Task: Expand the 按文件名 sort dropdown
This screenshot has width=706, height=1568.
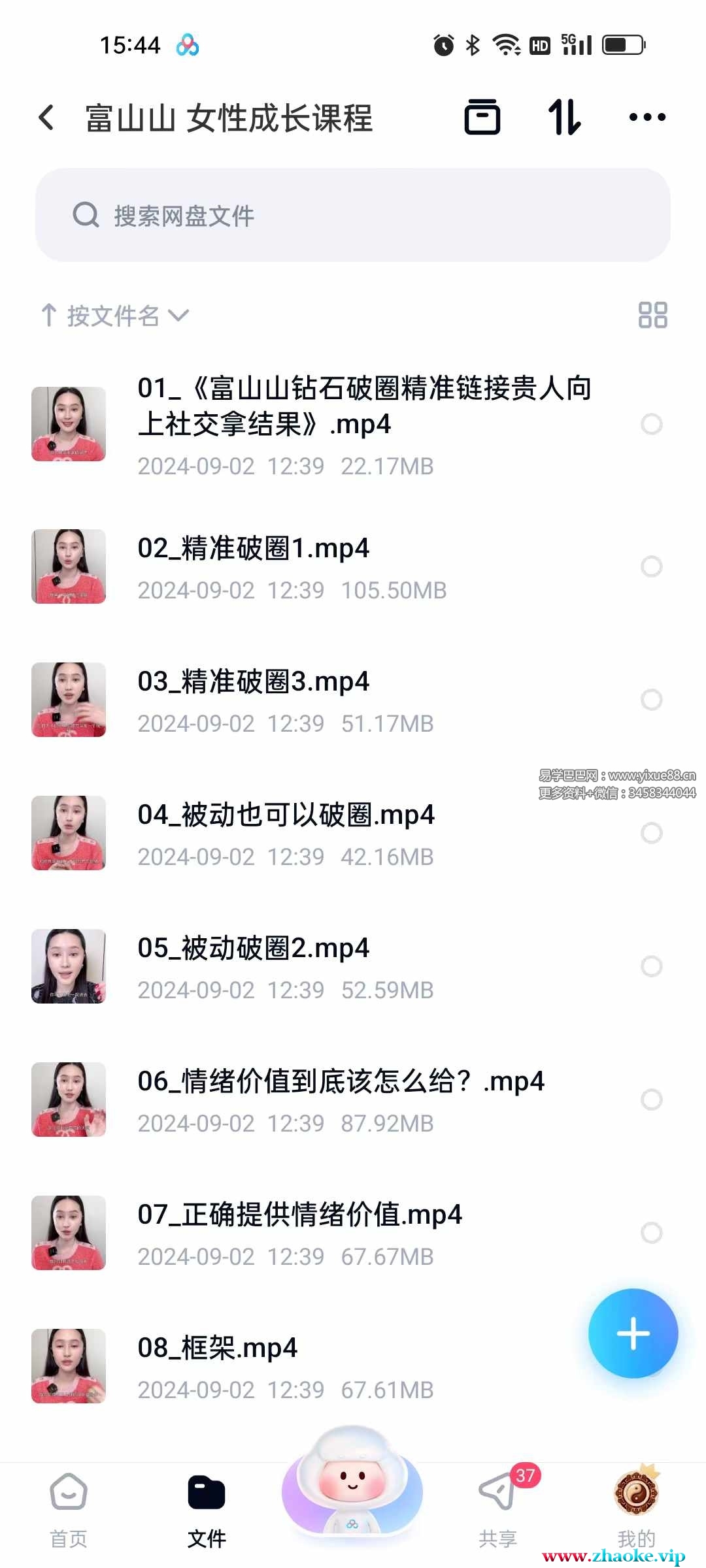Action: 116,316
